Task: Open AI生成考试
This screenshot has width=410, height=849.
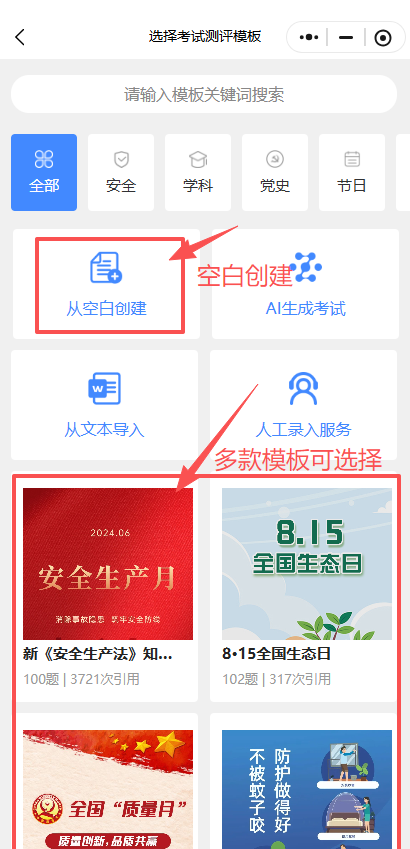Action: click(x=305, y=284)
